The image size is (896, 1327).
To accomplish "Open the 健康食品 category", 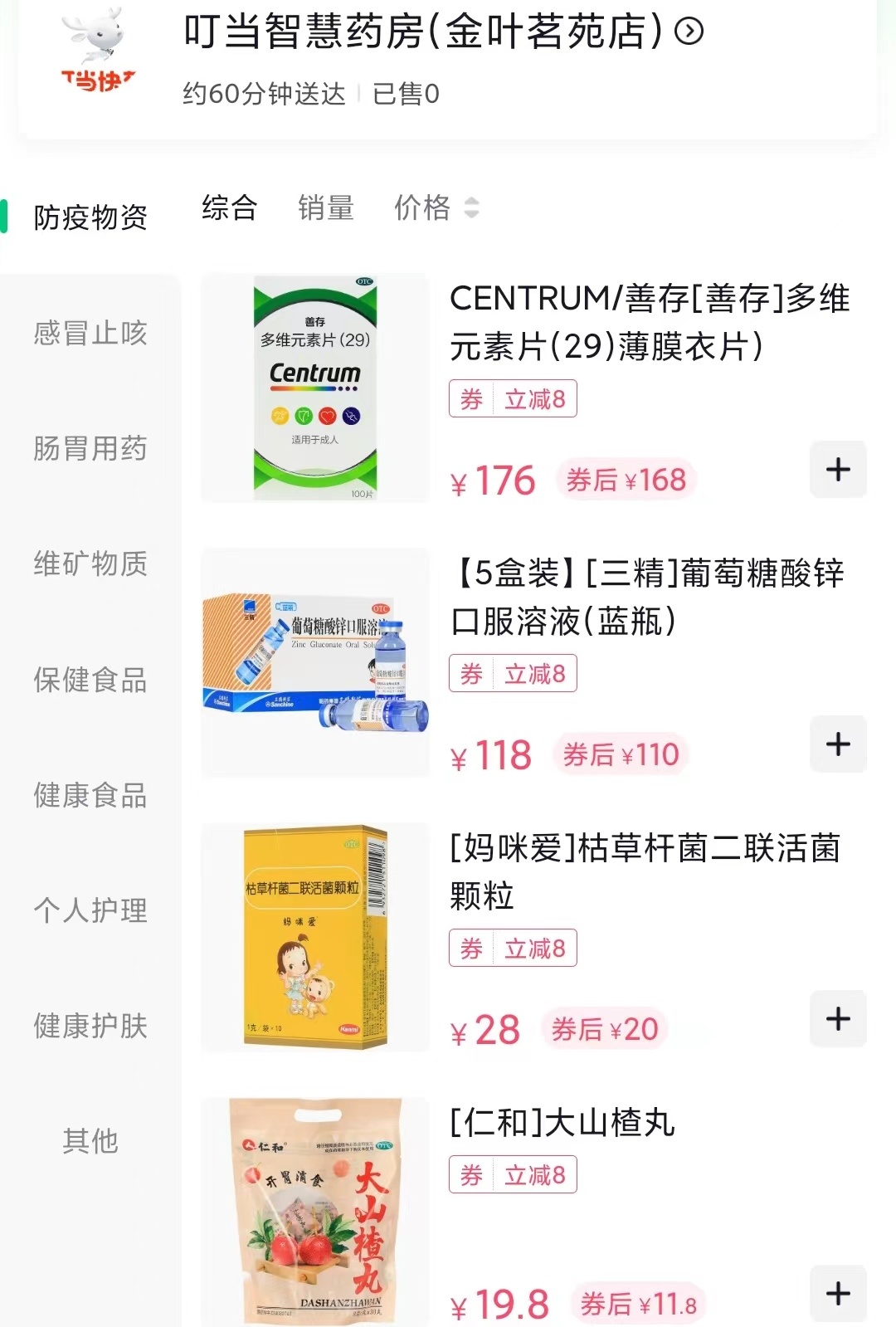I will 90,796.
